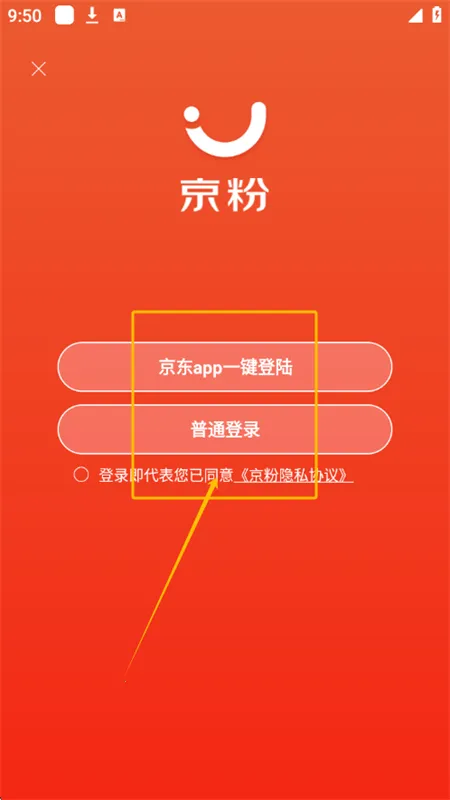Close the login screen with the X
The height and width of the screenshot is (800, 450).
click(x=39, y=69)
